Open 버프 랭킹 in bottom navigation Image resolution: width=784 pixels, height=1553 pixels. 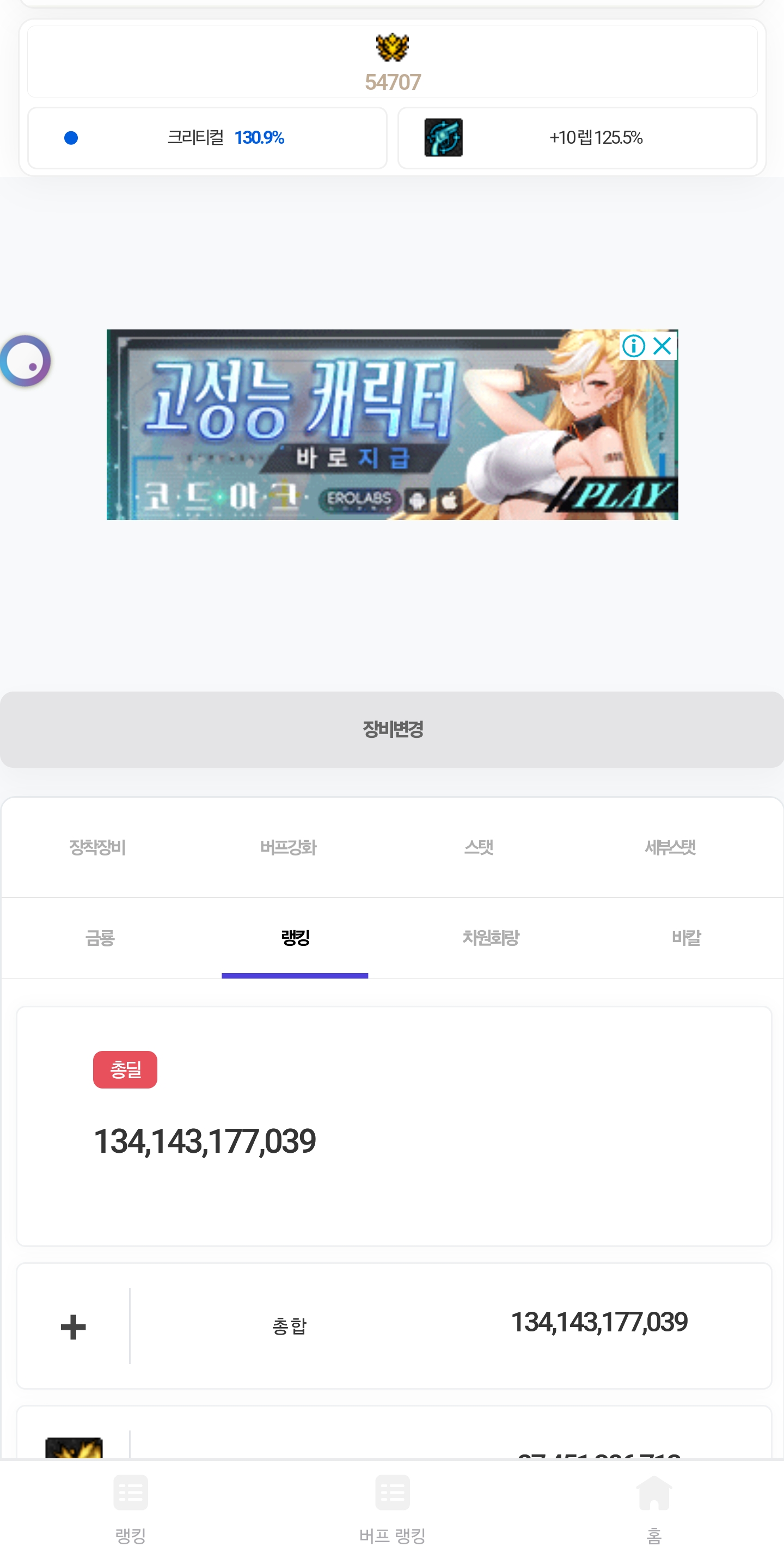click(393, 1508)
